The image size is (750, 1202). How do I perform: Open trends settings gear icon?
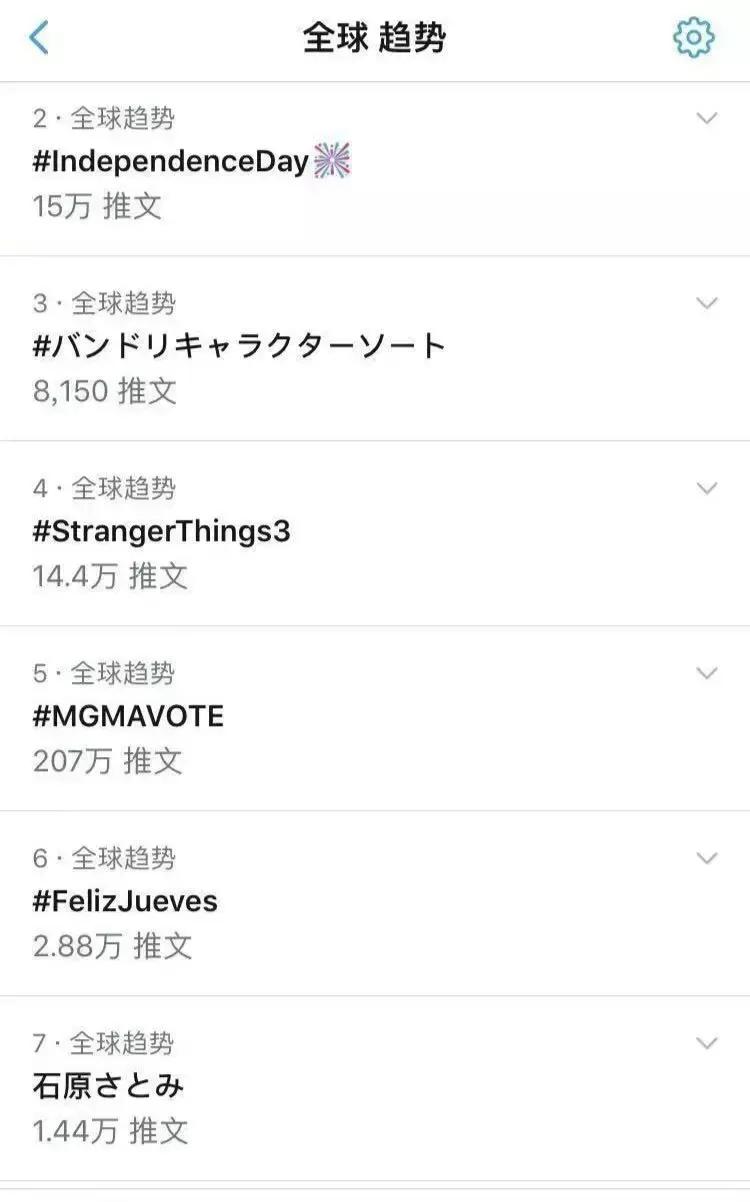[x=693, y=38]
